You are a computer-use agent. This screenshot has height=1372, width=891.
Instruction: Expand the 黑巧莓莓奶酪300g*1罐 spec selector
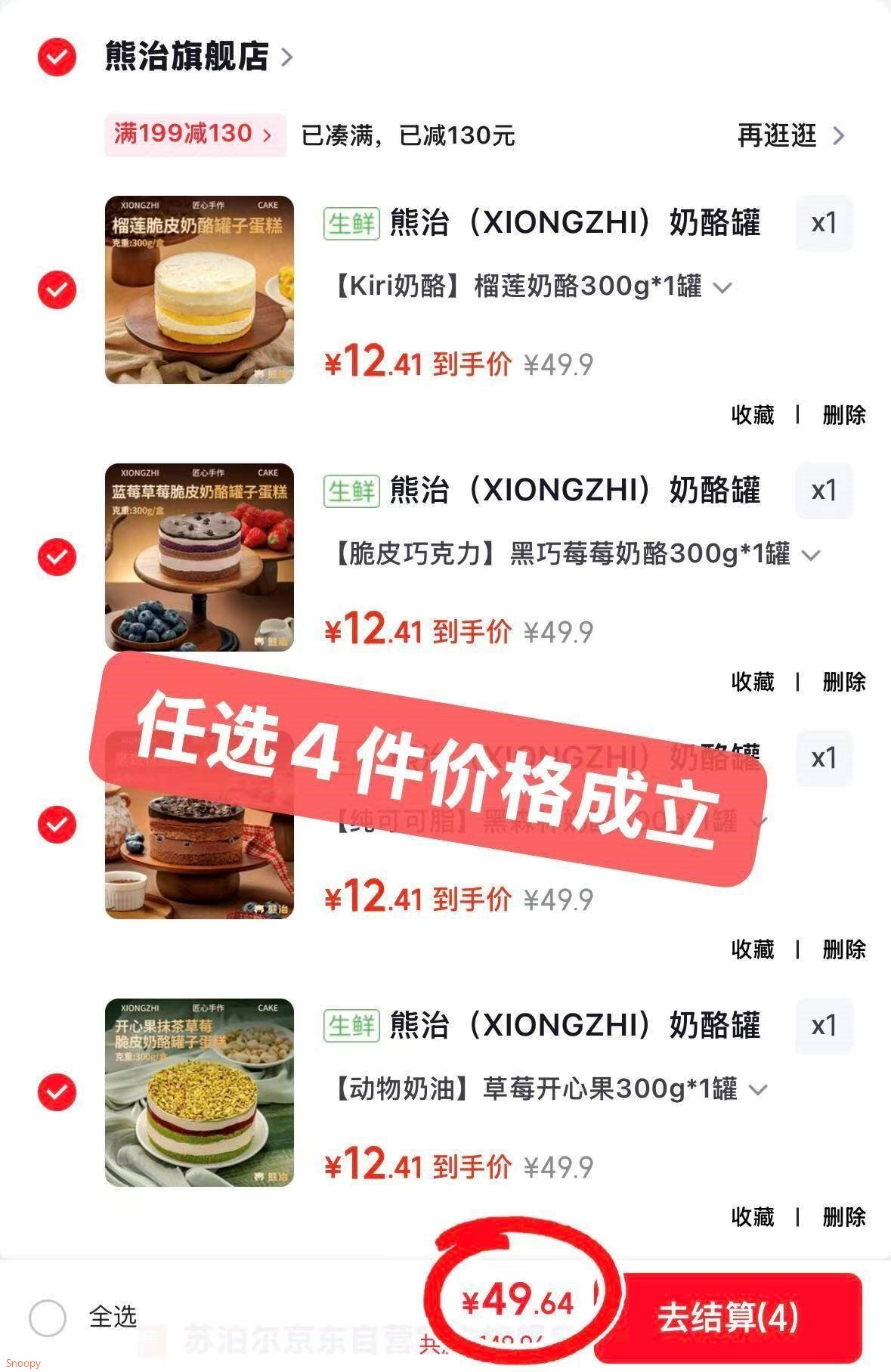tap(811, 555)
